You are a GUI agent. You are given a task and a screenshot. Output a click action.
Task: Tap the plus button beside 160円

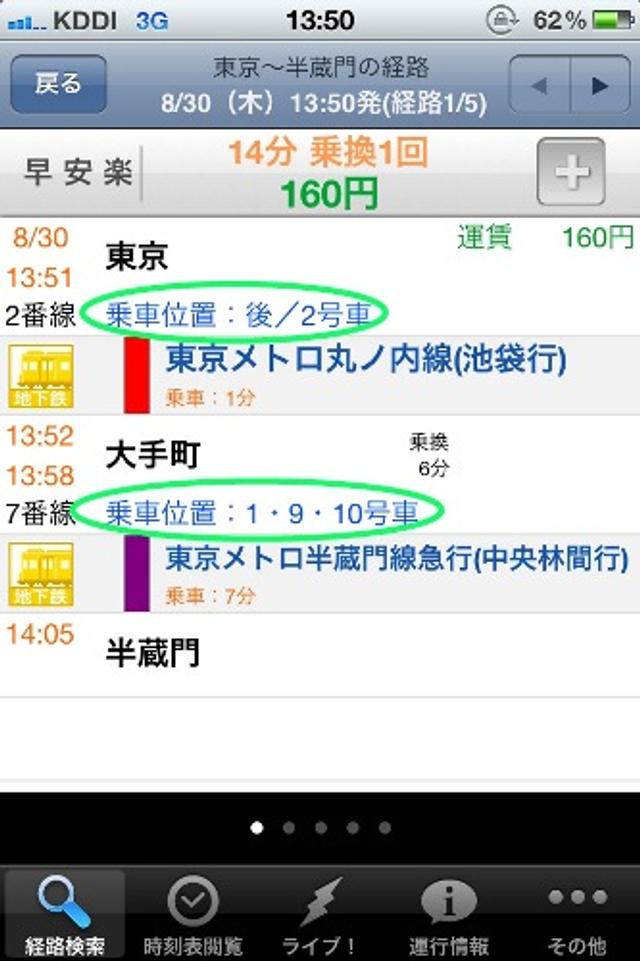coord(572,173)
